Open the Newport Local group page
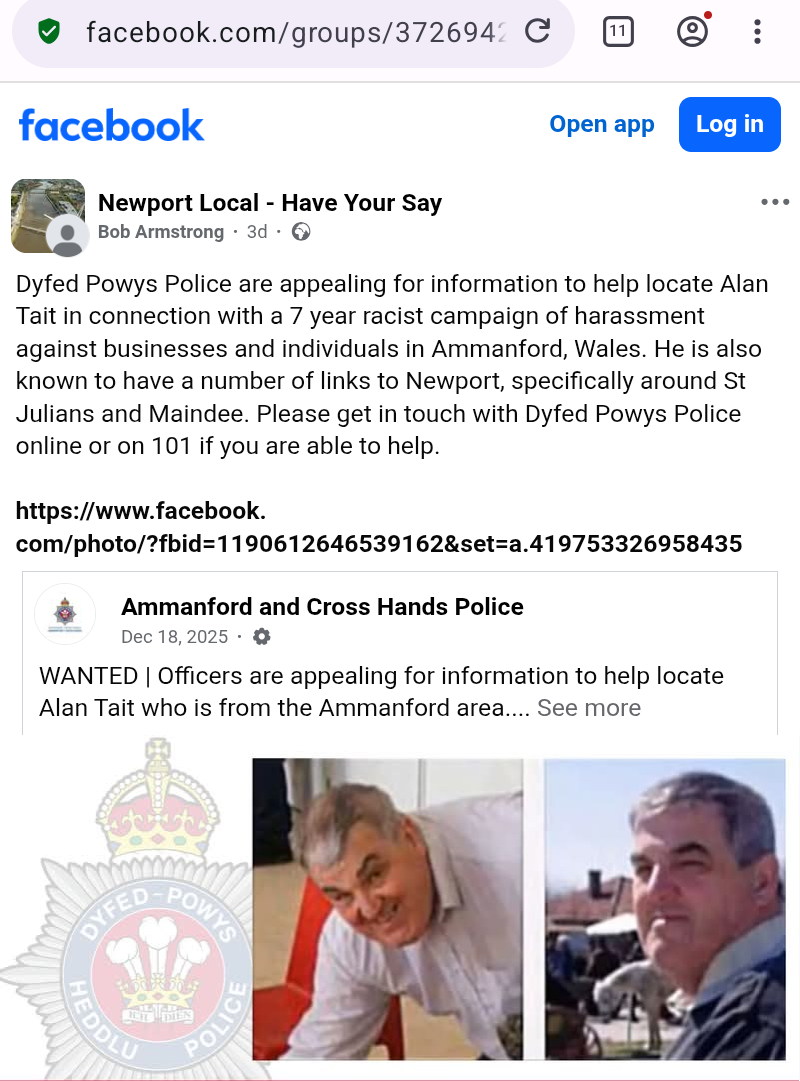 (270, 203)
